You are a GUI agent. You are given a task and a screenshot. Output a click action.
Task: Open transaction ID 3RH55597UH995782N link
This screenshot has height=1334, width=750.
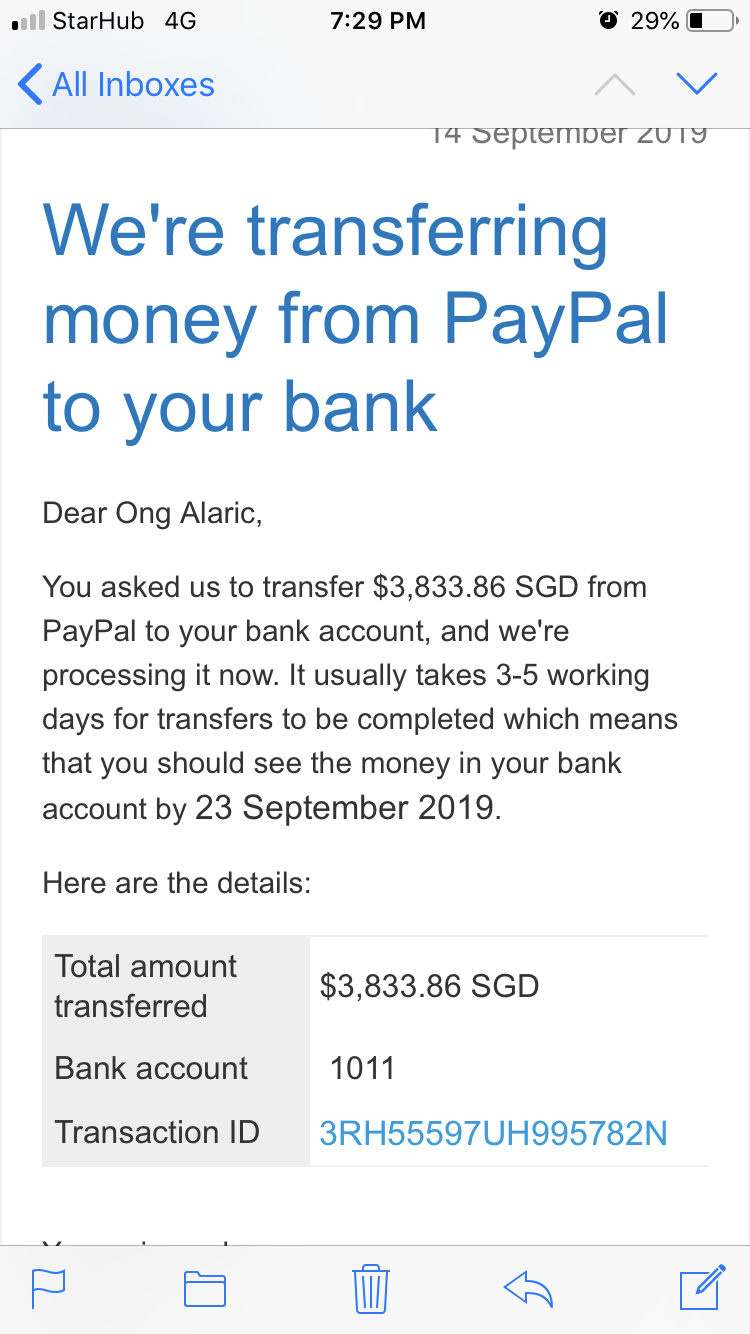pos(493,1133)
